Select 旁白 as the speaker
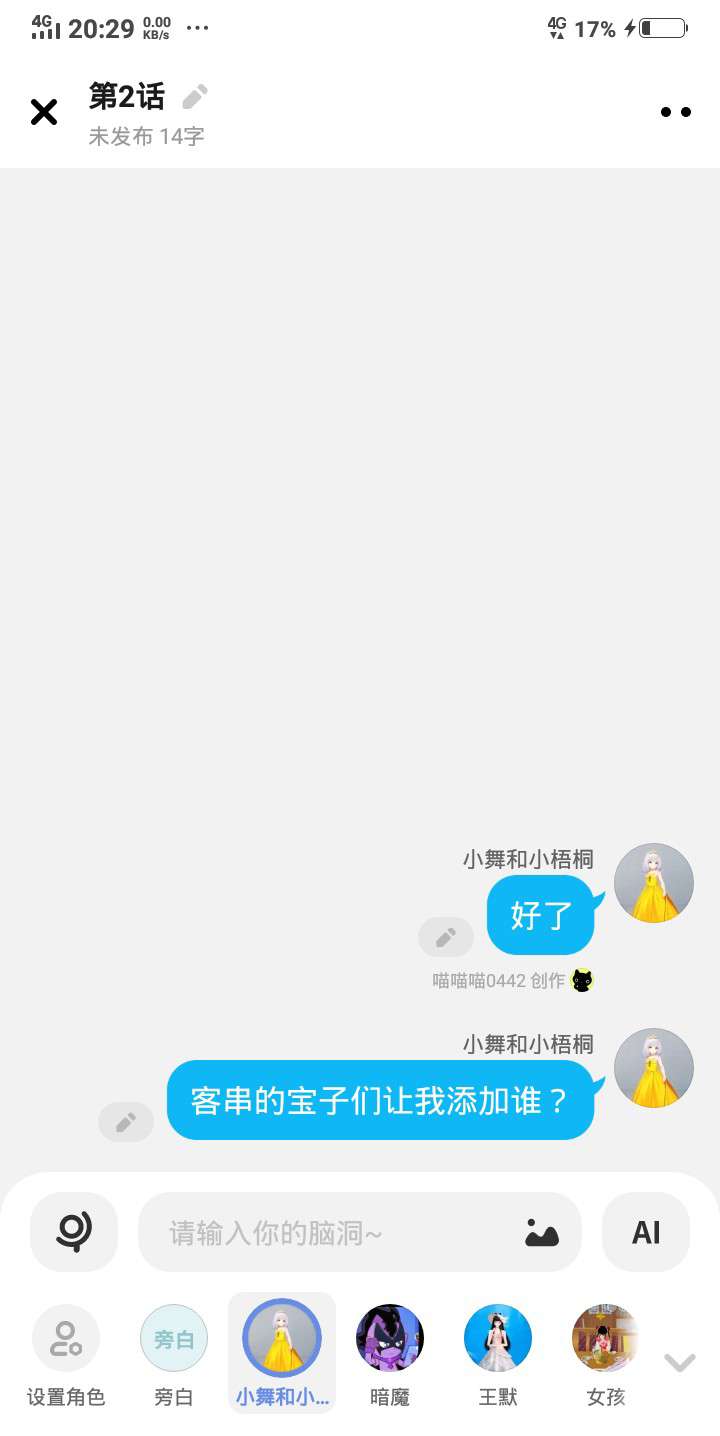 pyautogui.click(x=174, y=1355)
